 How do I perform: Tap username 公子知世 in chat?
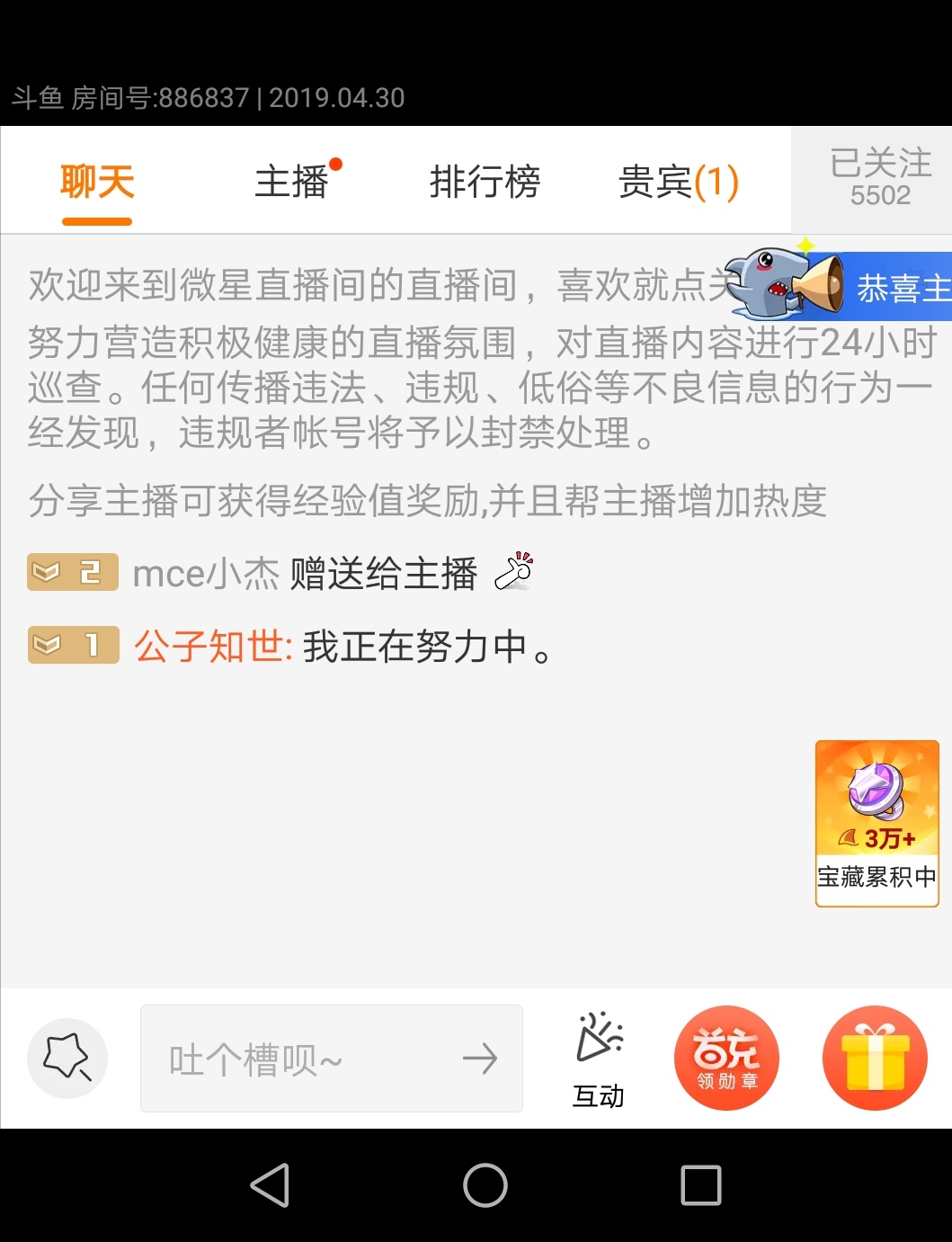[x=212, y=646]
